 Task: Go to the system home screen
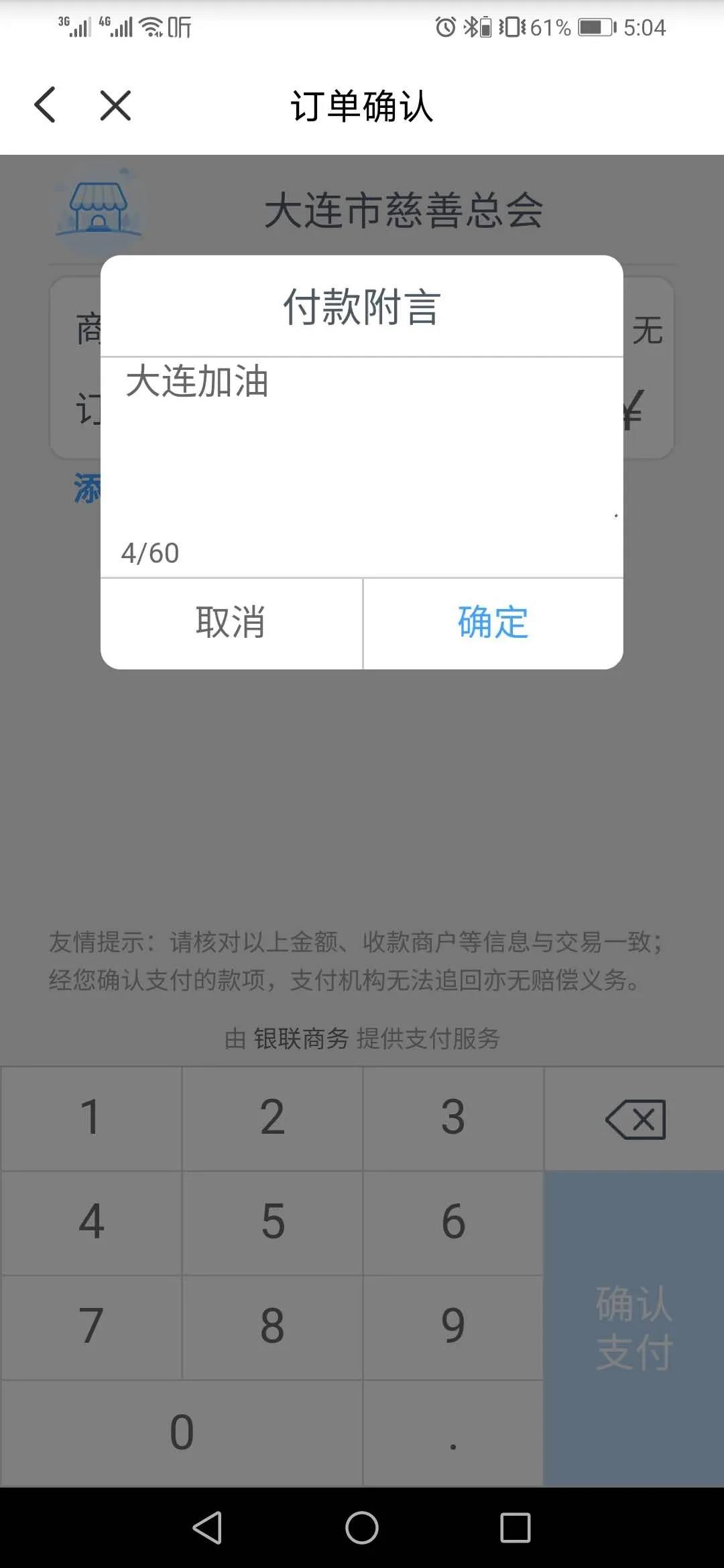pyautogui.click(x=362, y=1528)
